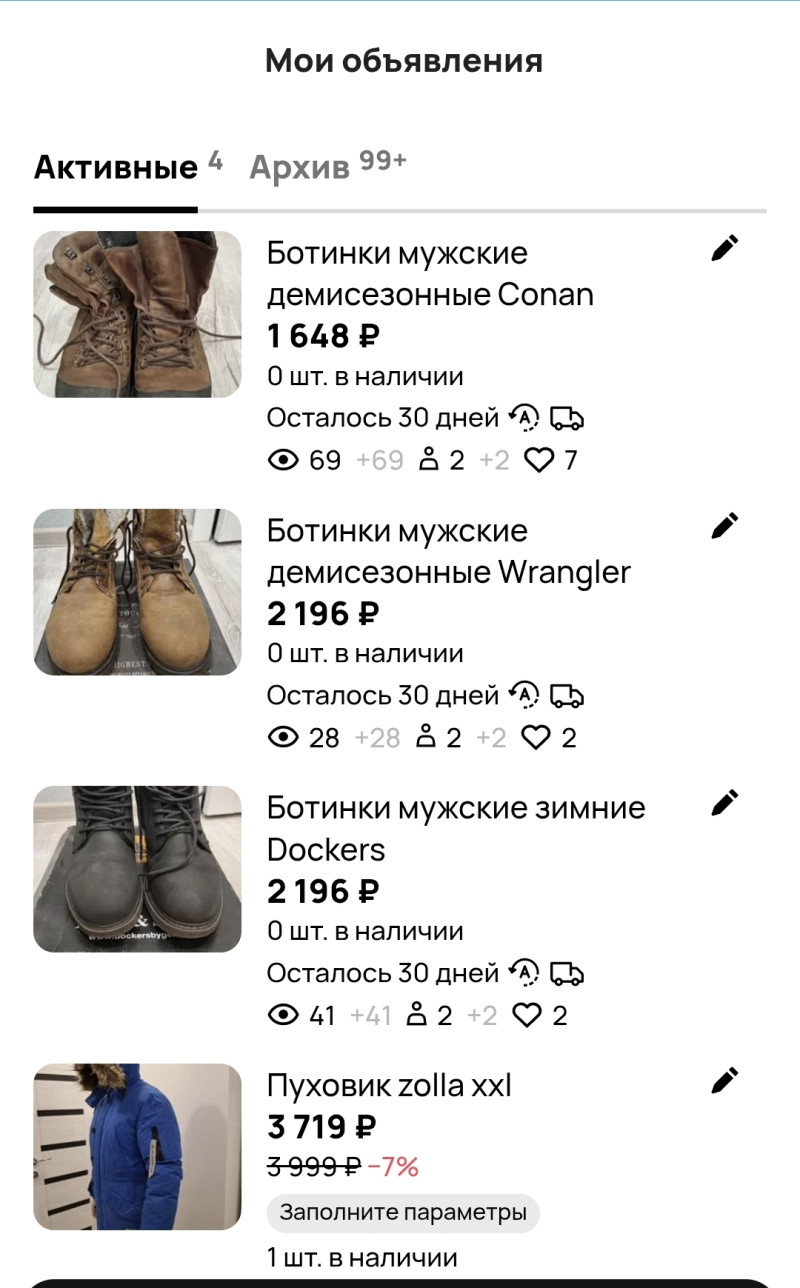Screen dimensions: 800x1288
Task: Click the contacts person icon for Conan boots
Action: point(427,461)
